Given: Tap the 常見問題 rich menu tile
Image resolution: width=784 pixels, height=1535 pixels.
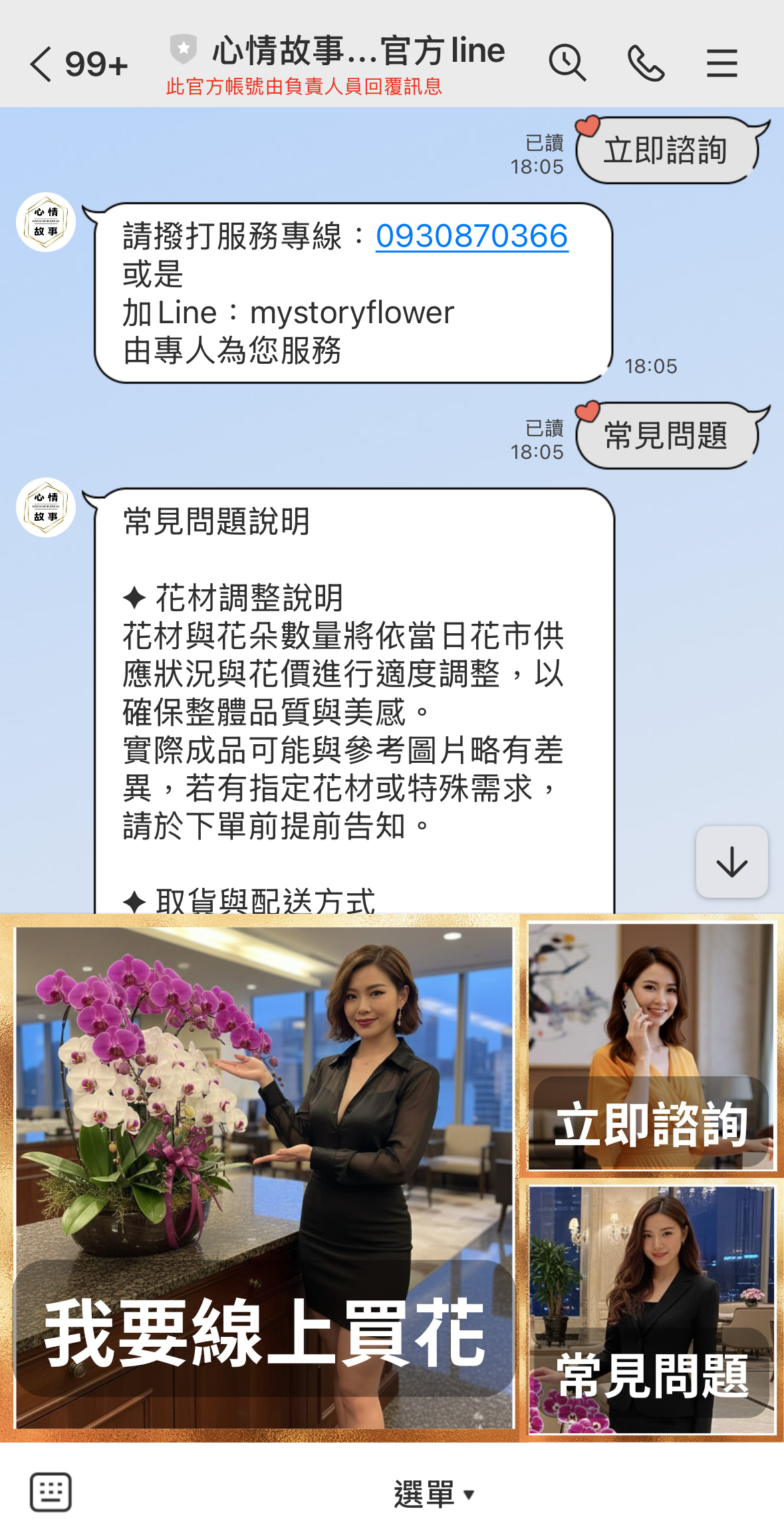Looking at the screenshot, I should coord(651,1309).
